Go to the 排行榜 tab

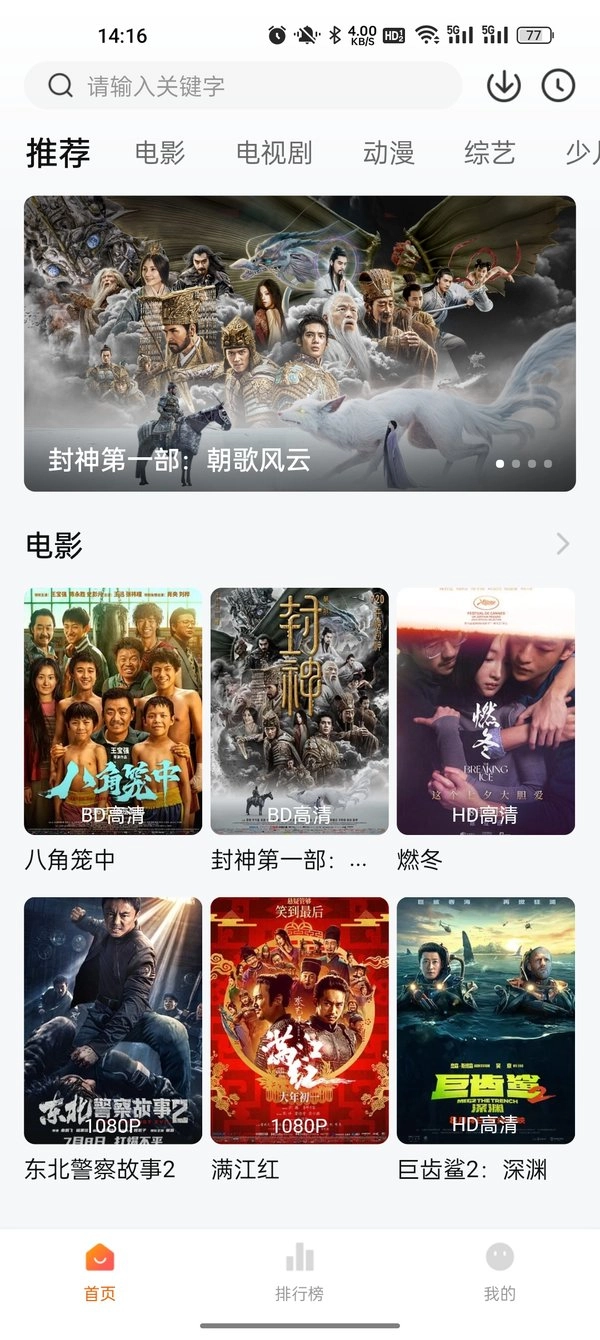click(x=300, y=1271)
